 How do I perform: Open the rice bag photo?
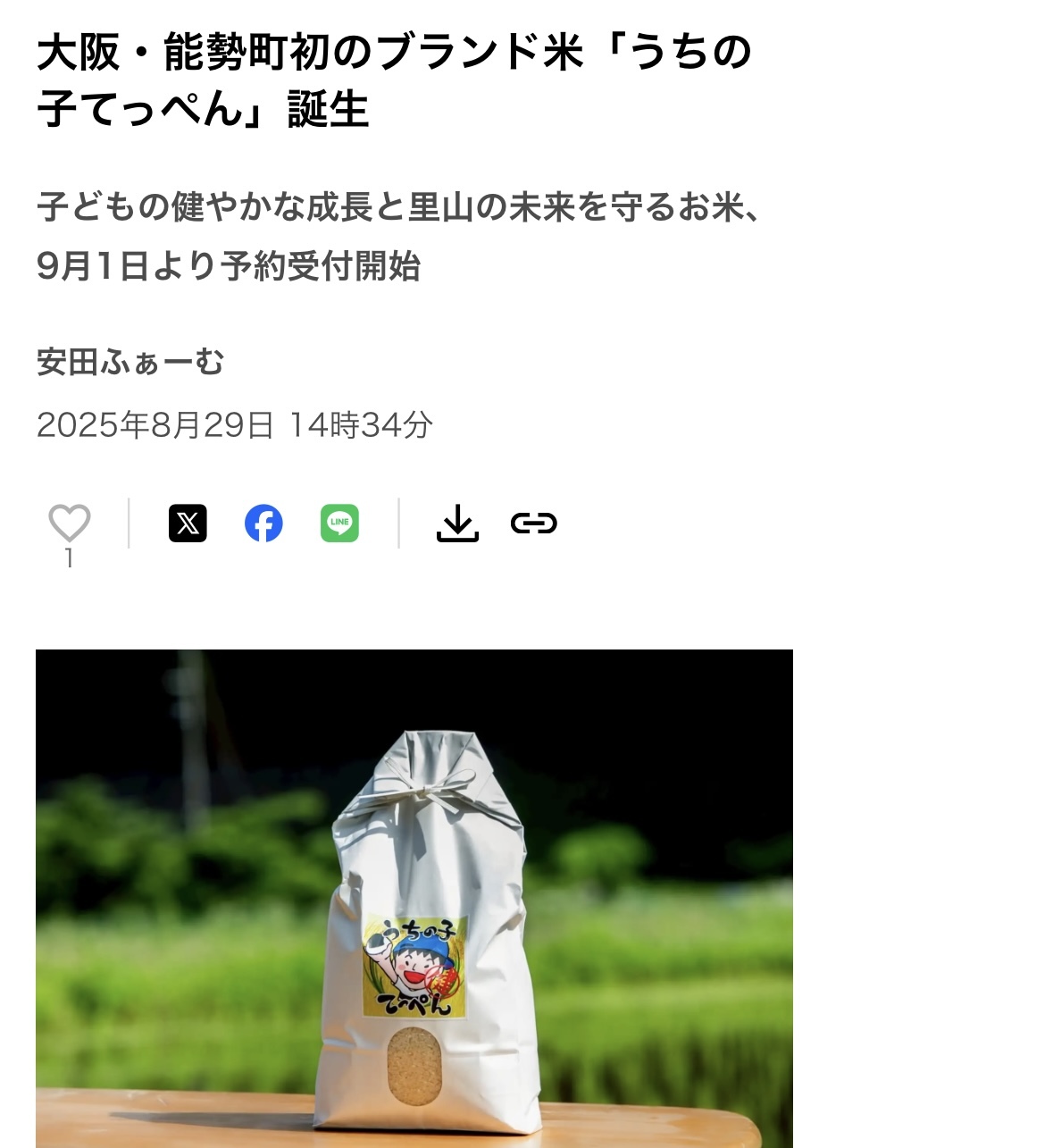tap(414, 898)
